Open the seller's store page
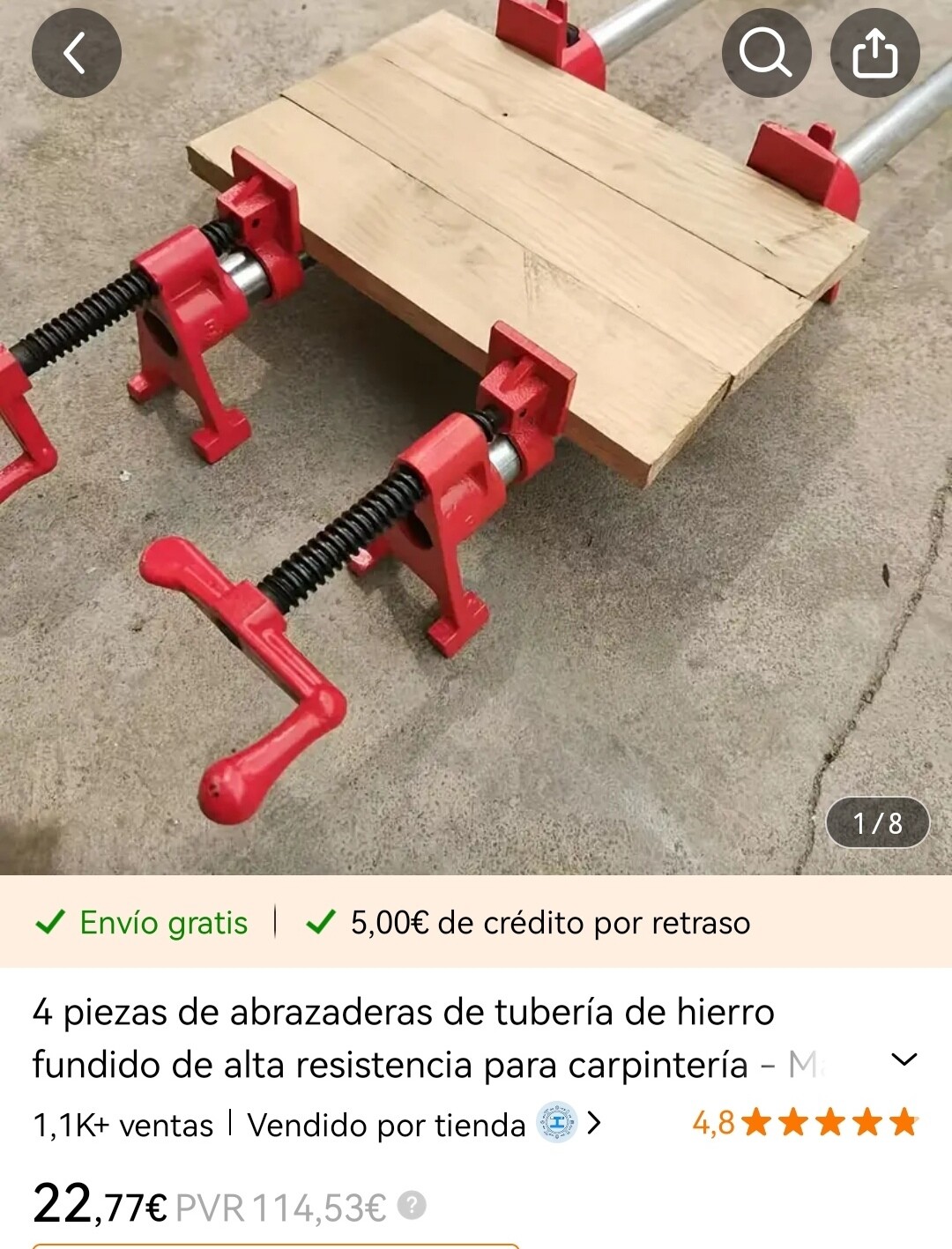The height and width of the screenshot is (1249, 952). 425,1125
